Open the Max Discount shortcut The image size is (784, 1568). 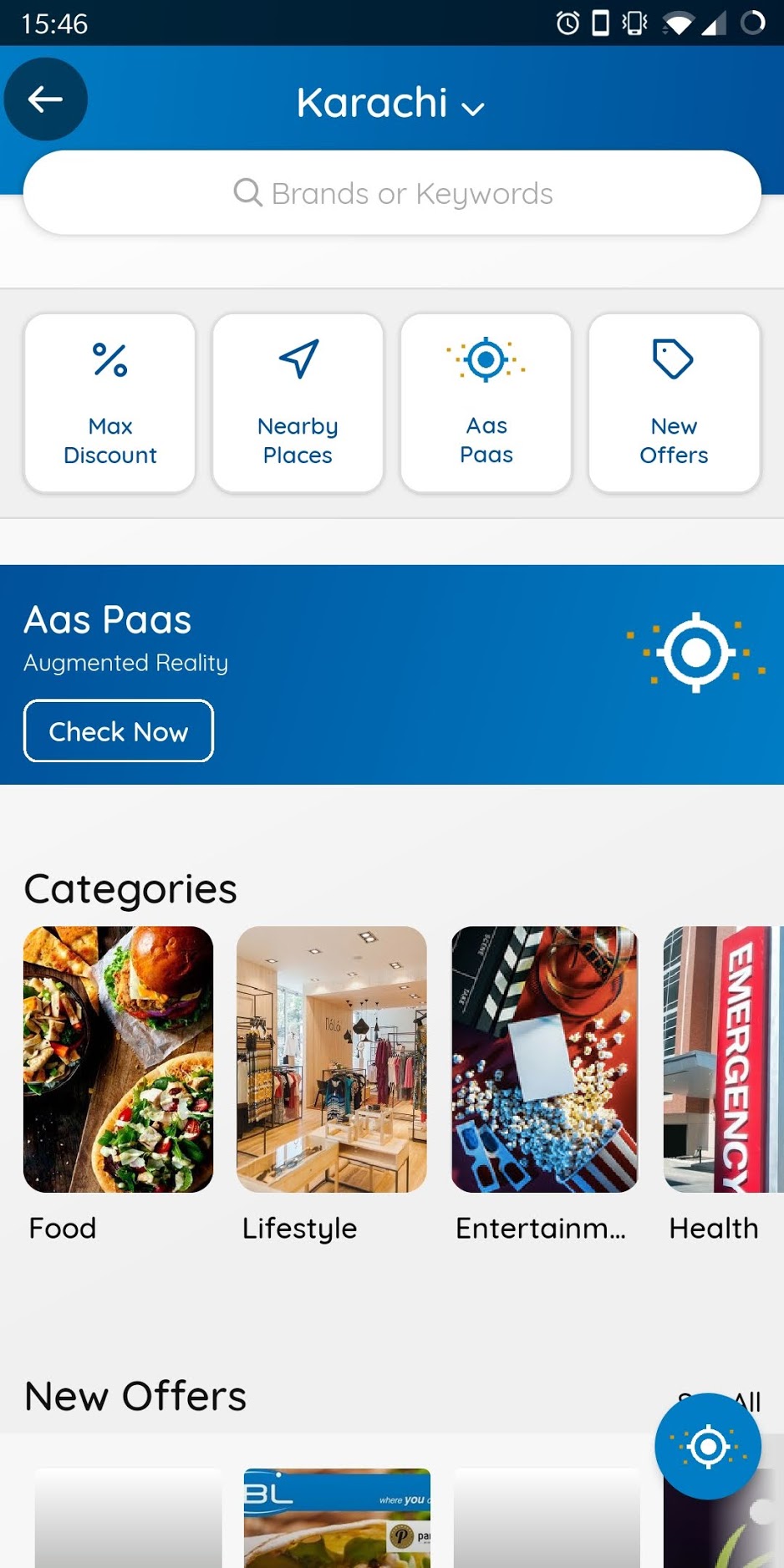click(110, 403)
